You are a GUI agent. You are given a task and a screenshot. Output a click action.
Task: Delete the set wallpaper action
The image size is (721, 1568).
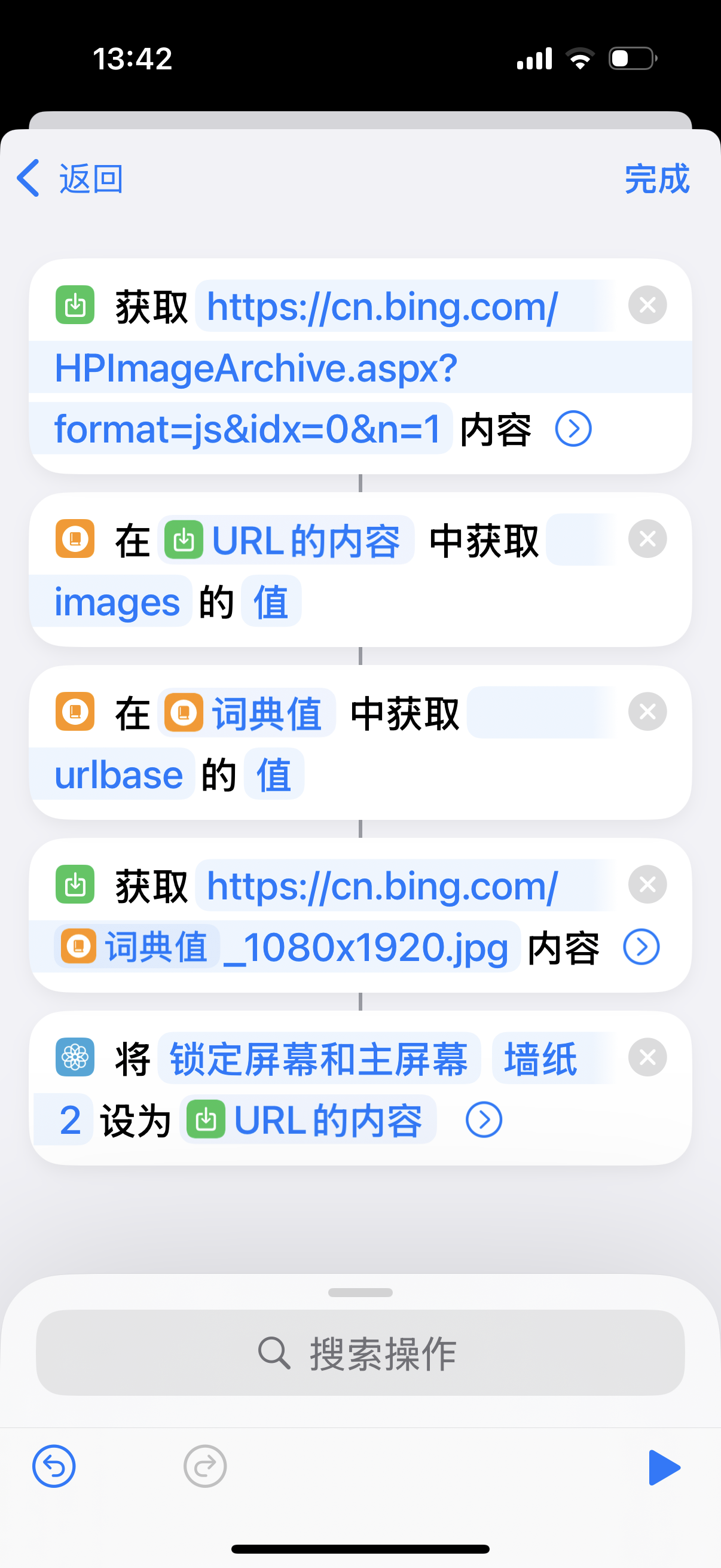(x=647, y=1057)
